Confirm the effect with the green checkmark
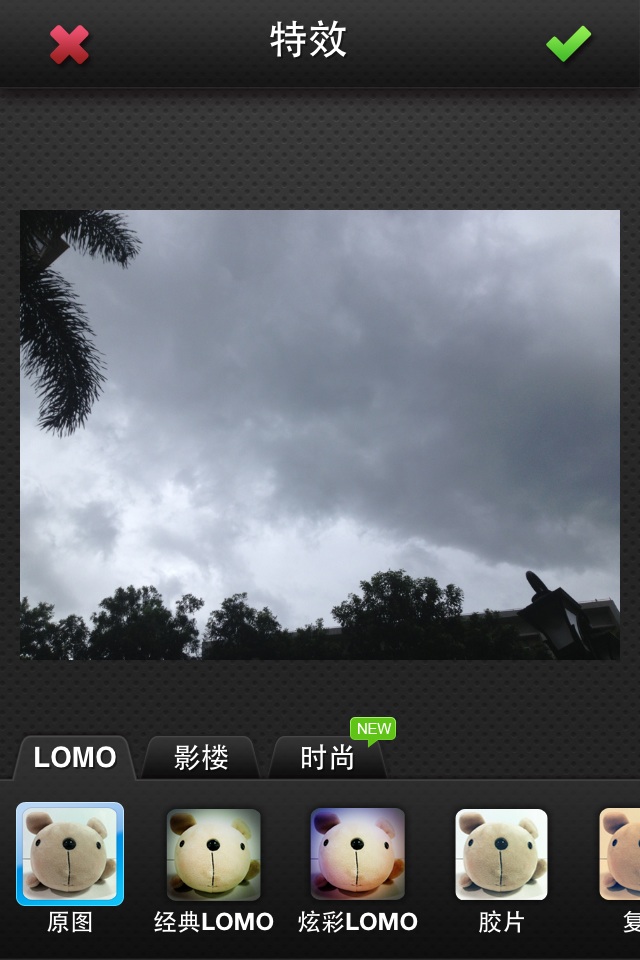640x960 pixels. [568, 44]
